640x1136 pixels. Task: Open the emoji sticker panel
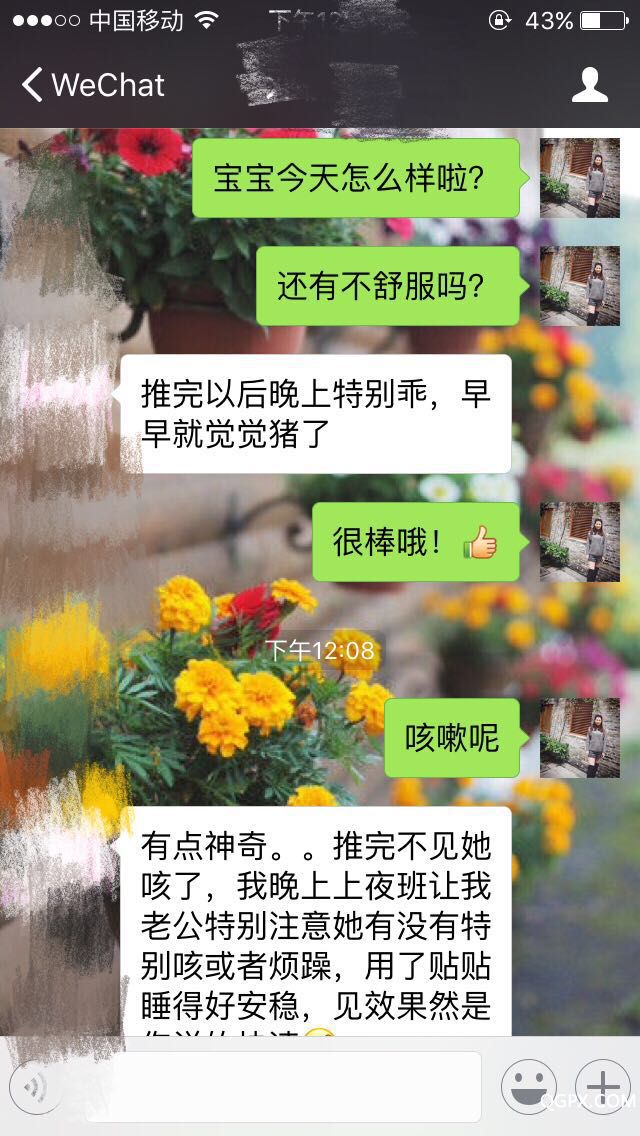(529, 1087)
